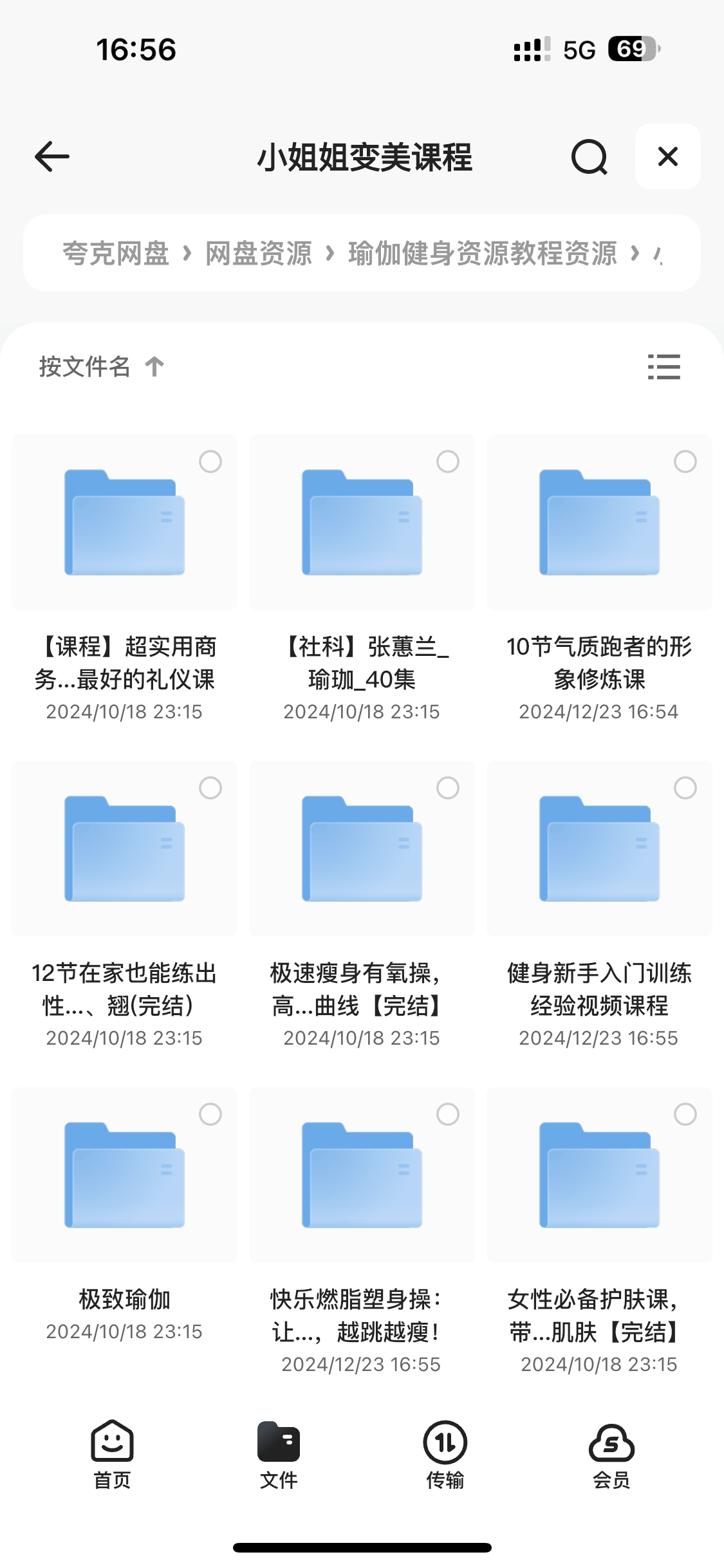
Task: Open search in this folder
Action: click(589, 156)
